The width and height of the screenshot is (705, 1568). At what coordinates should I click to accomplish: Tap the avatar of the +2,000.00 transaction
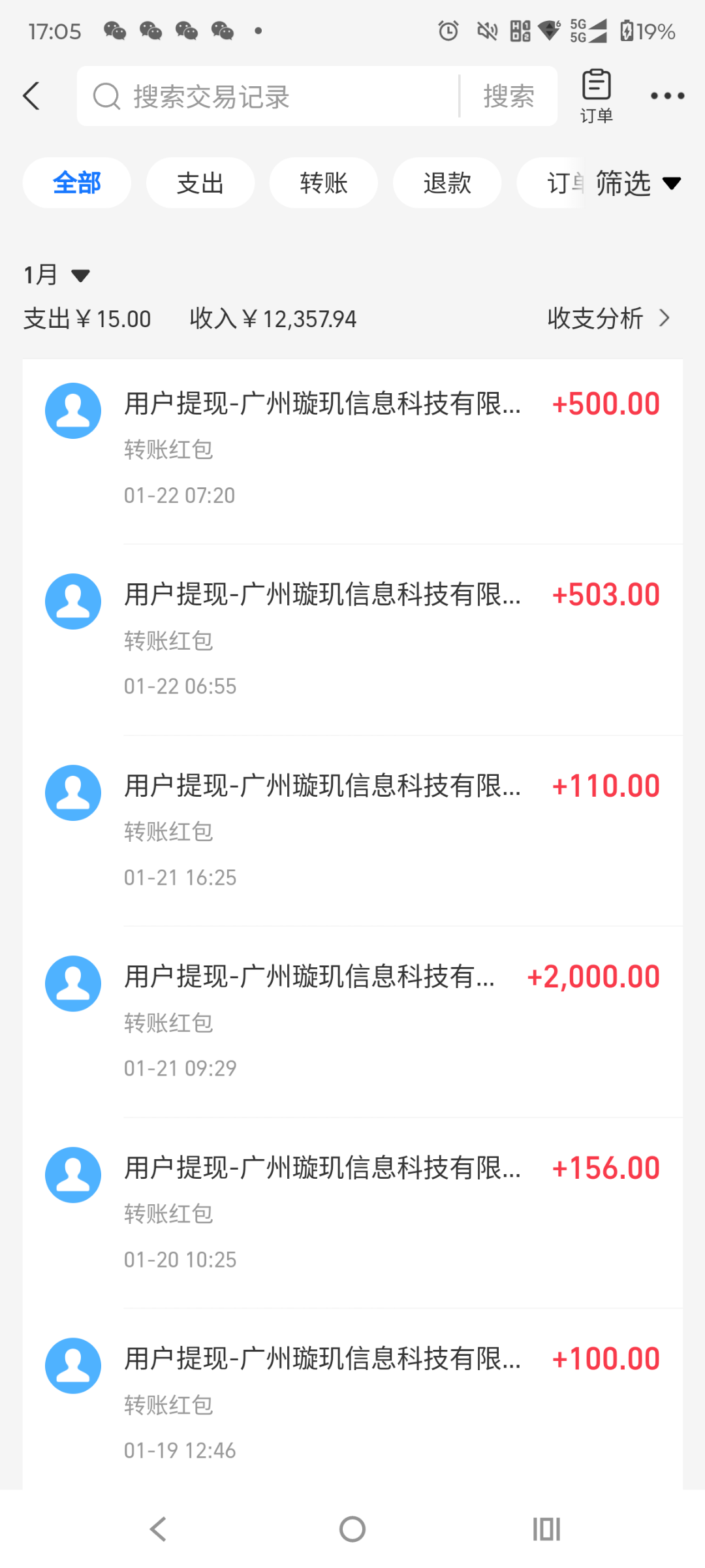72,983
